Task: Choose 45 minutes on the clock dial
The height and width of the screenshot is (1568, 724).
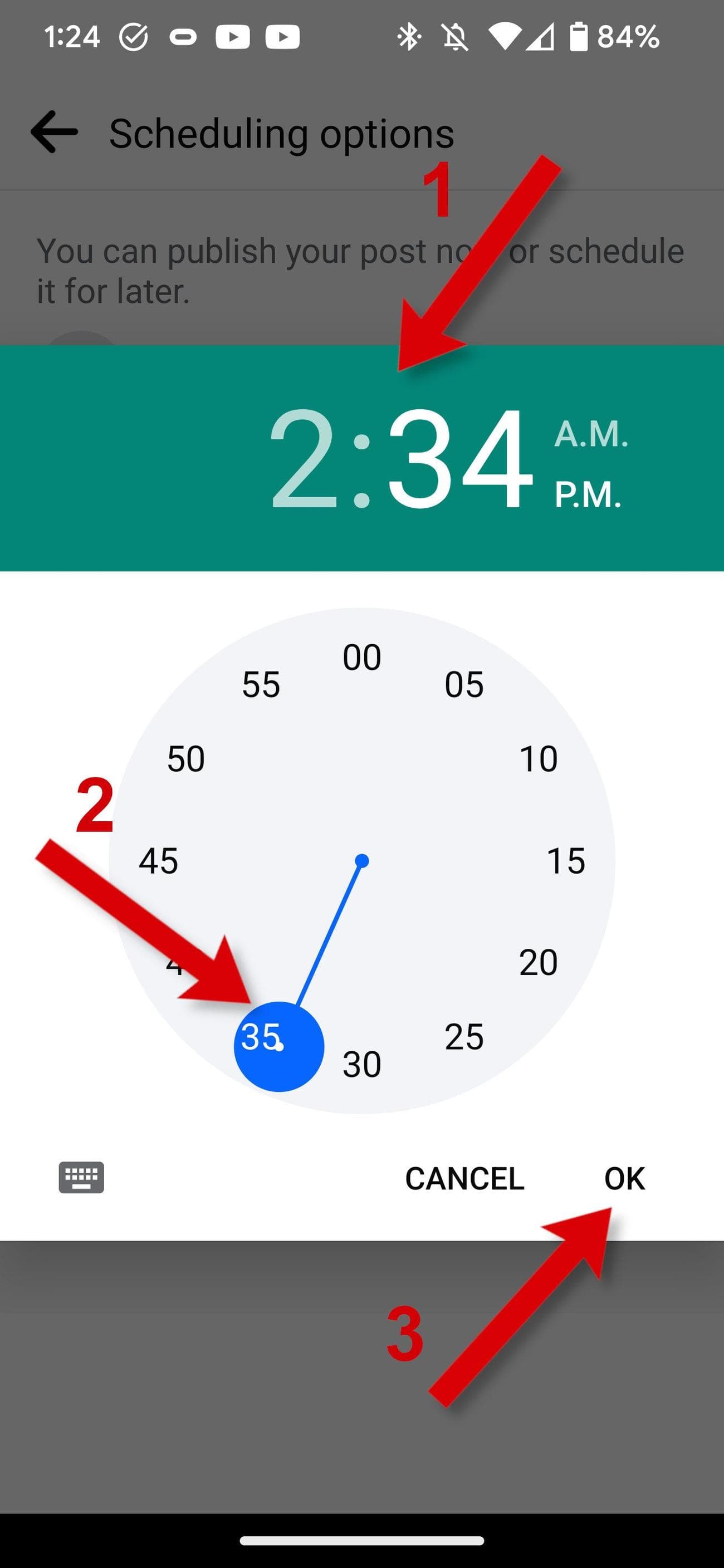Action: pyautogui.click(x=158, y=861)
